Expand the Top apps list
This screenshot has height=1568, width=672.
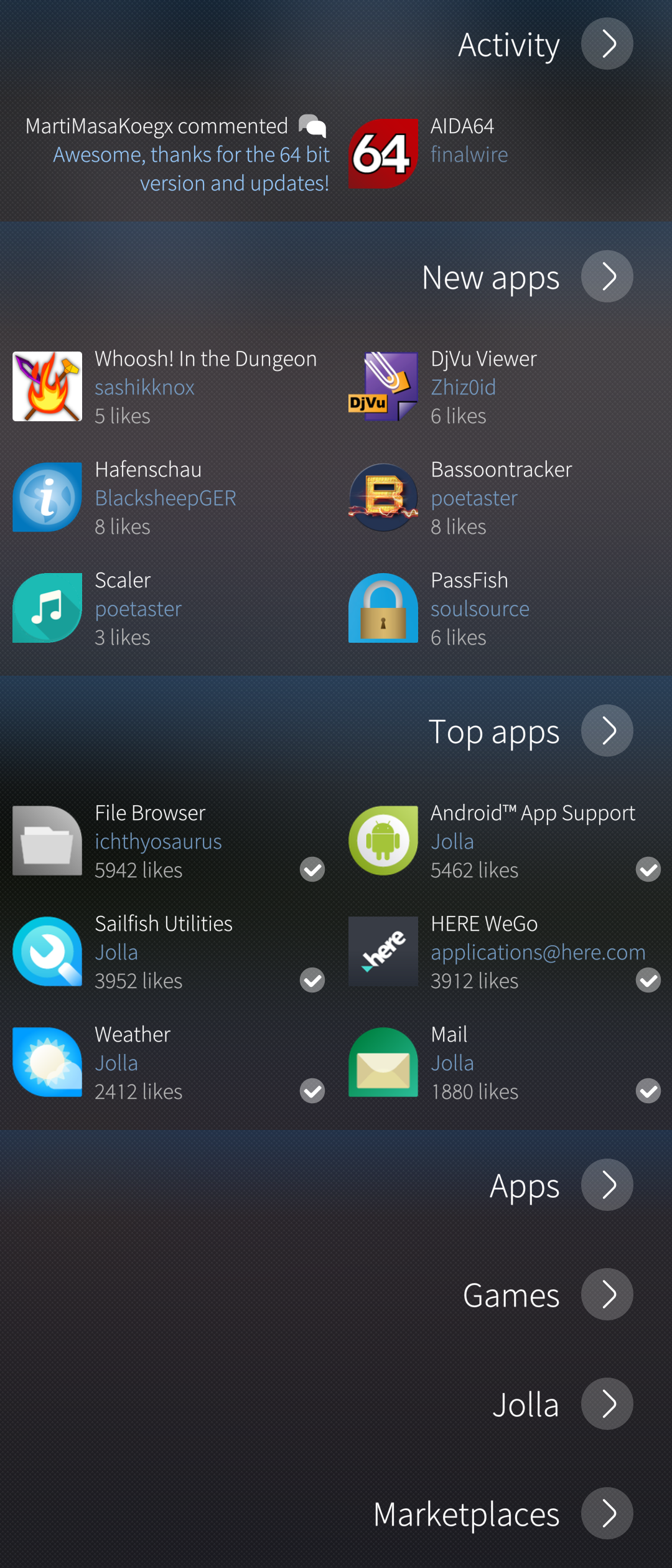pos(607,730)
